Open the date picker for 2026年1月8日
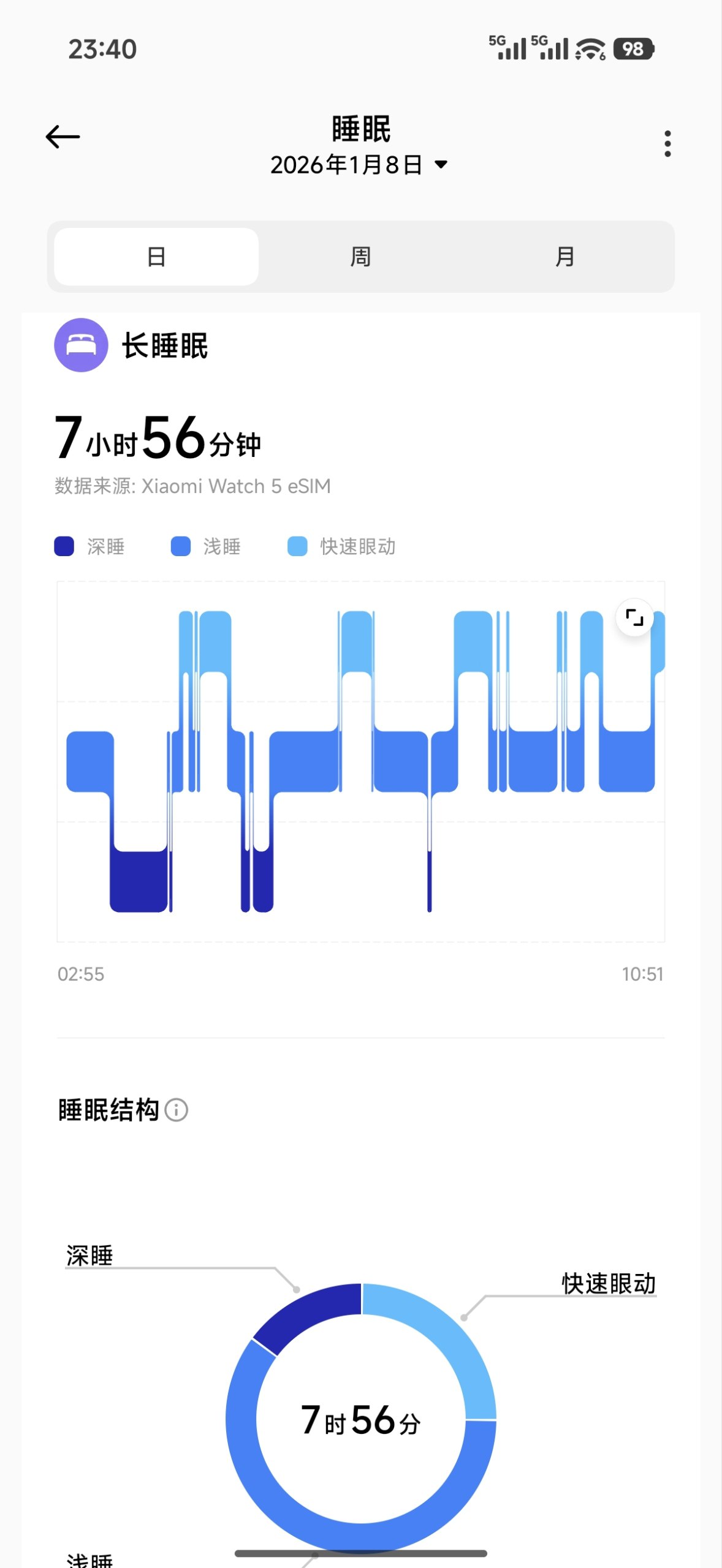The width and height of the screenshot is (722, 1568). [x=359, y=165]
